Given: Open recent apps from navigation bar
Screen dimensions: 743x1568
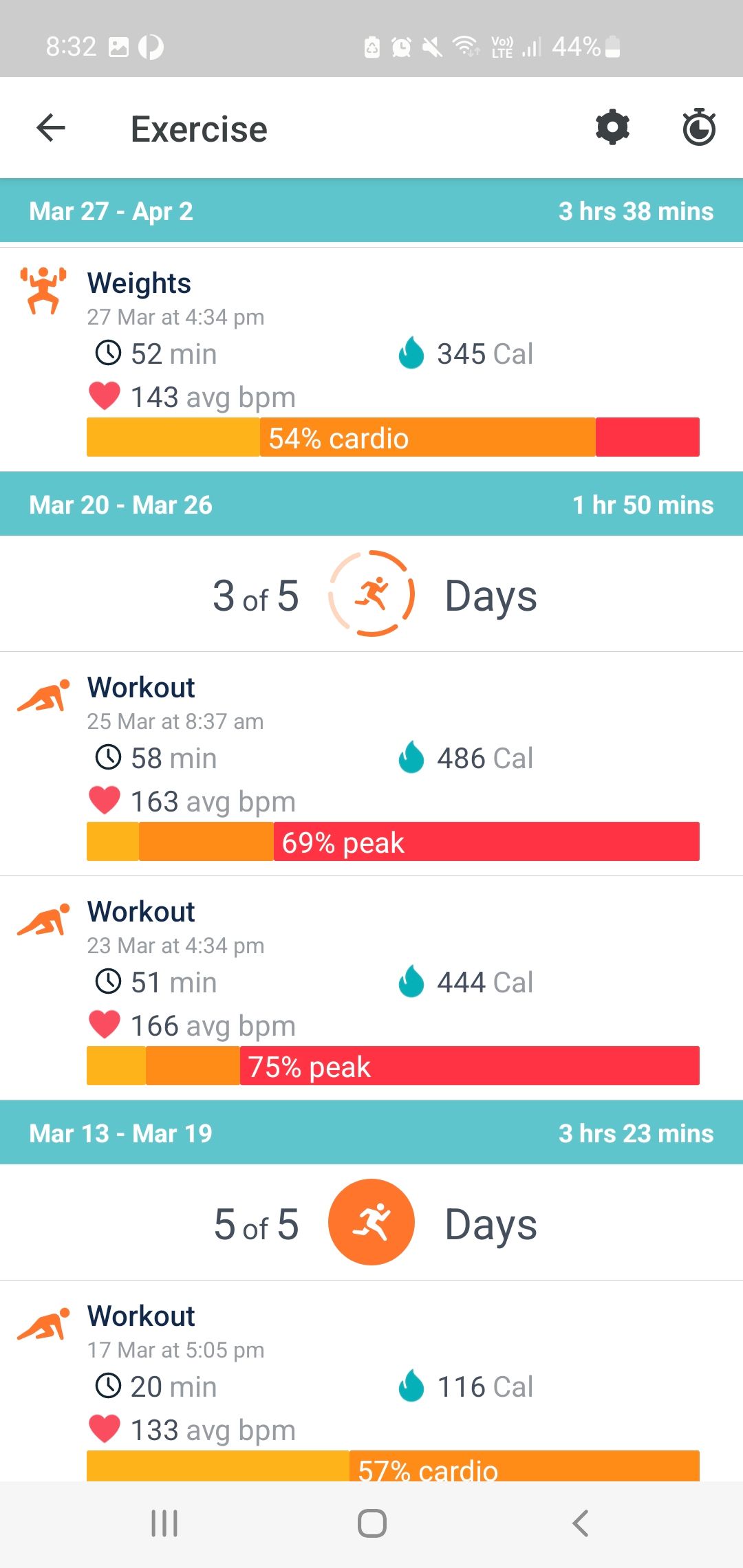Looking at the screenshot, I should pos(164,1523).
